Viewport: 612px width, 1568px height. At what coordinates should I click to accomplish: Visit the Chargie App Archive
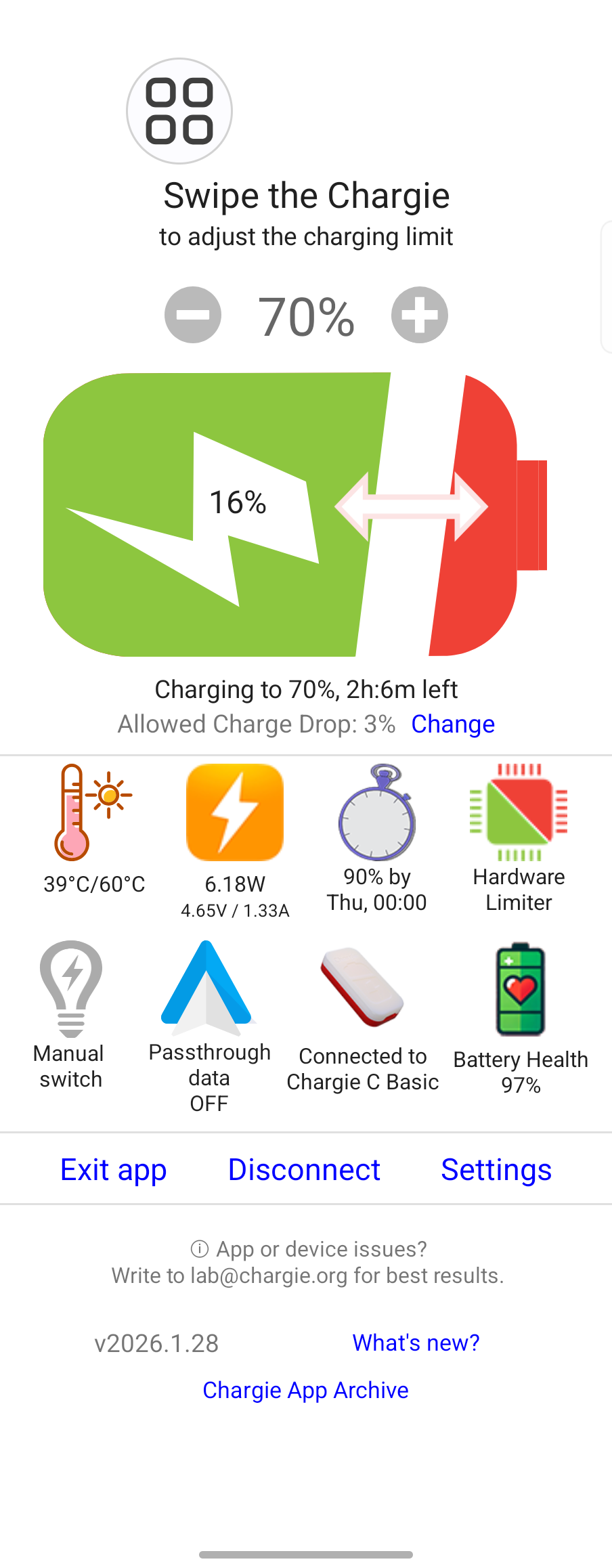click(305, 1391)
